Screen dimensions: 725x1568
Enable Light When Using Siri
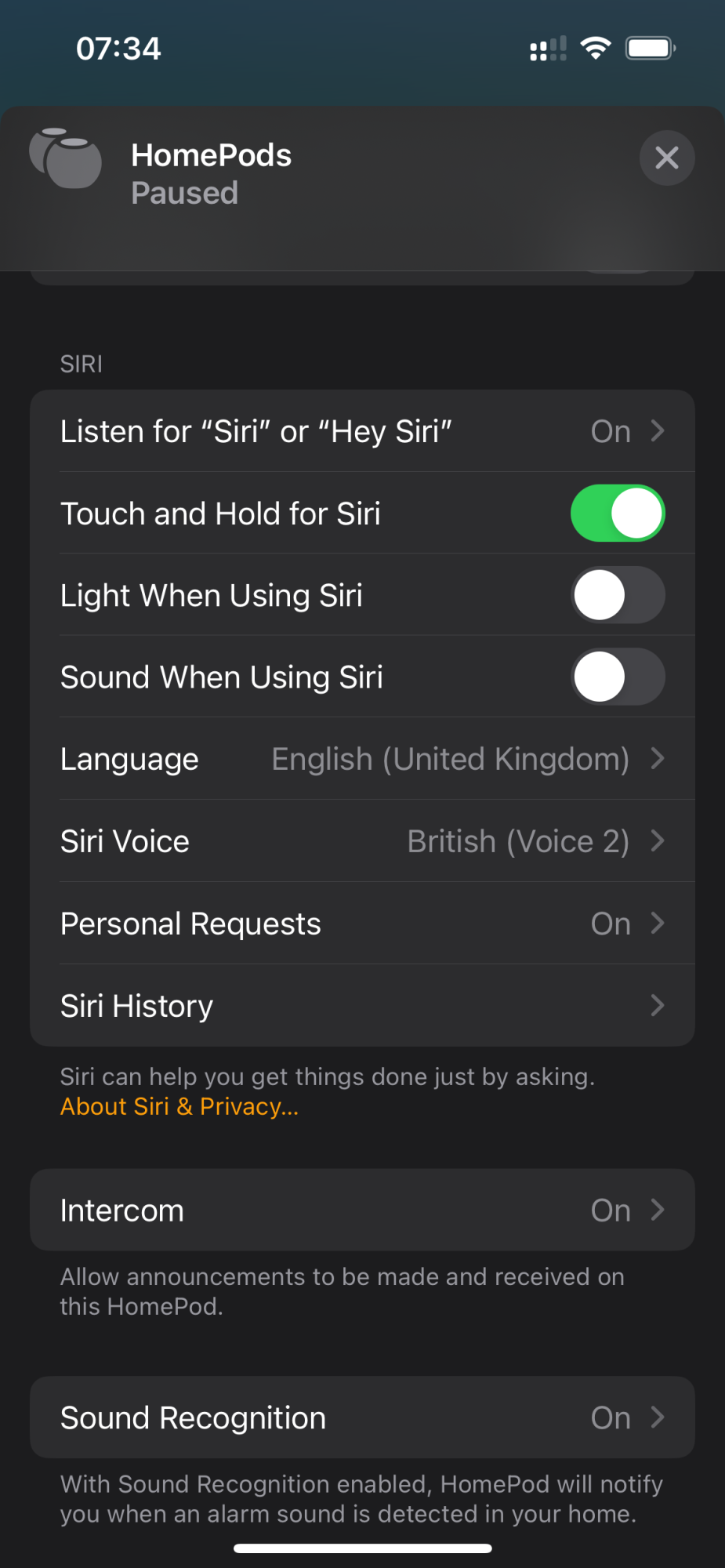617,595
